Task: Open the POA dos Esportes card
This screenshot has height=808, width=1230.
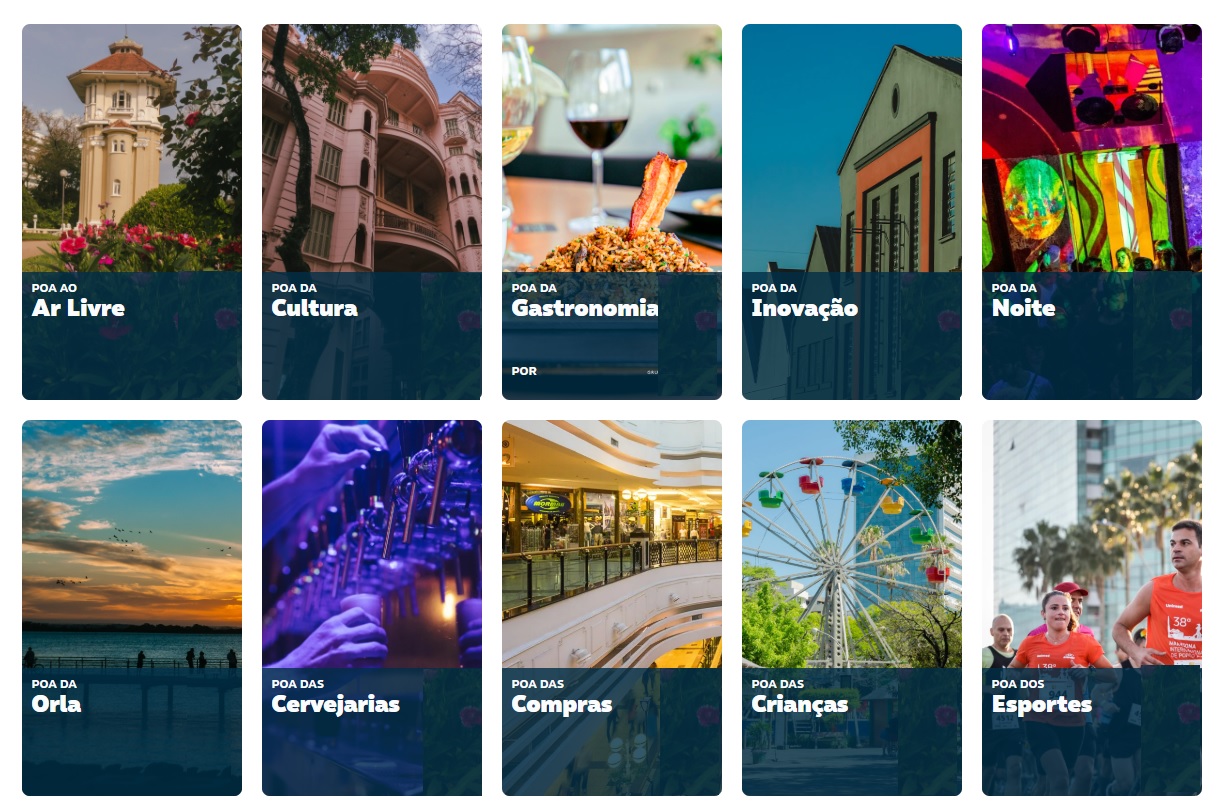Action: point(1092,608)
